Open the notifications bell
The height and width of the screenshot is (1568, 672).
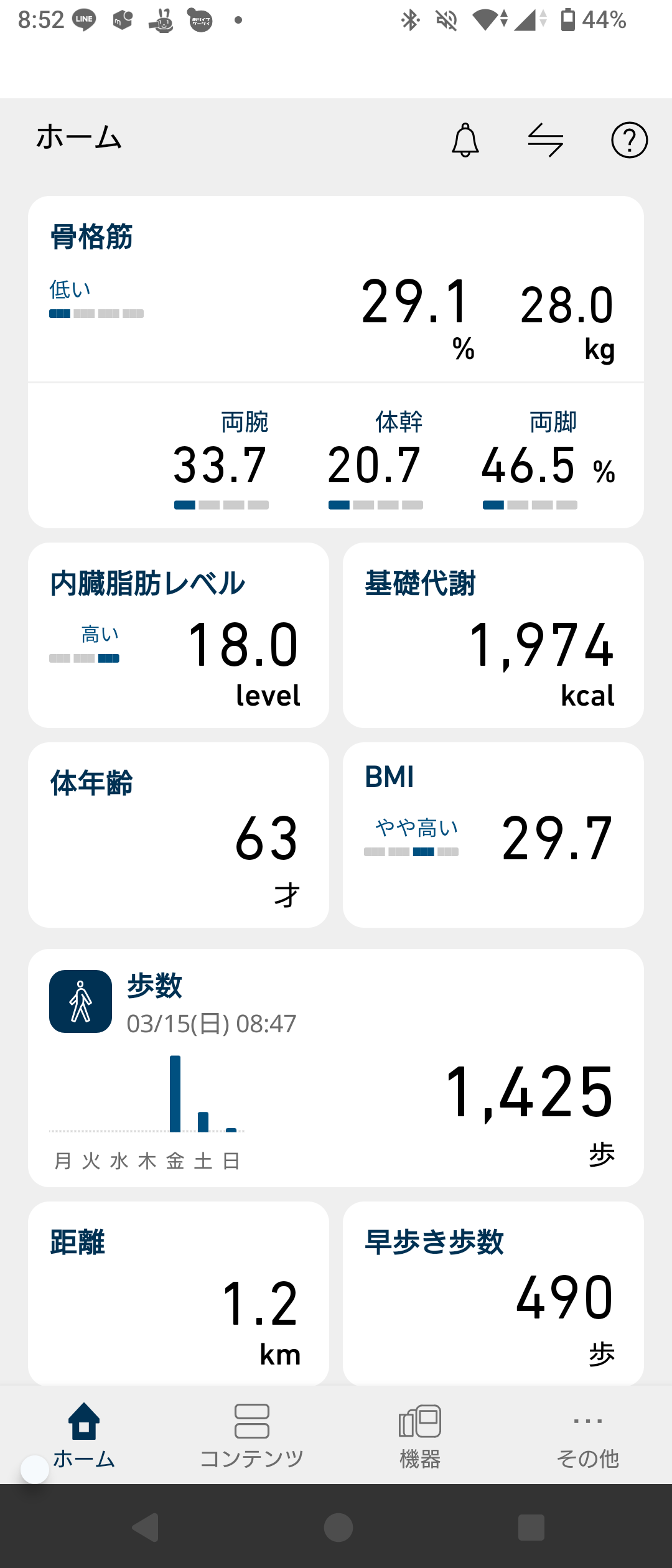tap(465, 140)
